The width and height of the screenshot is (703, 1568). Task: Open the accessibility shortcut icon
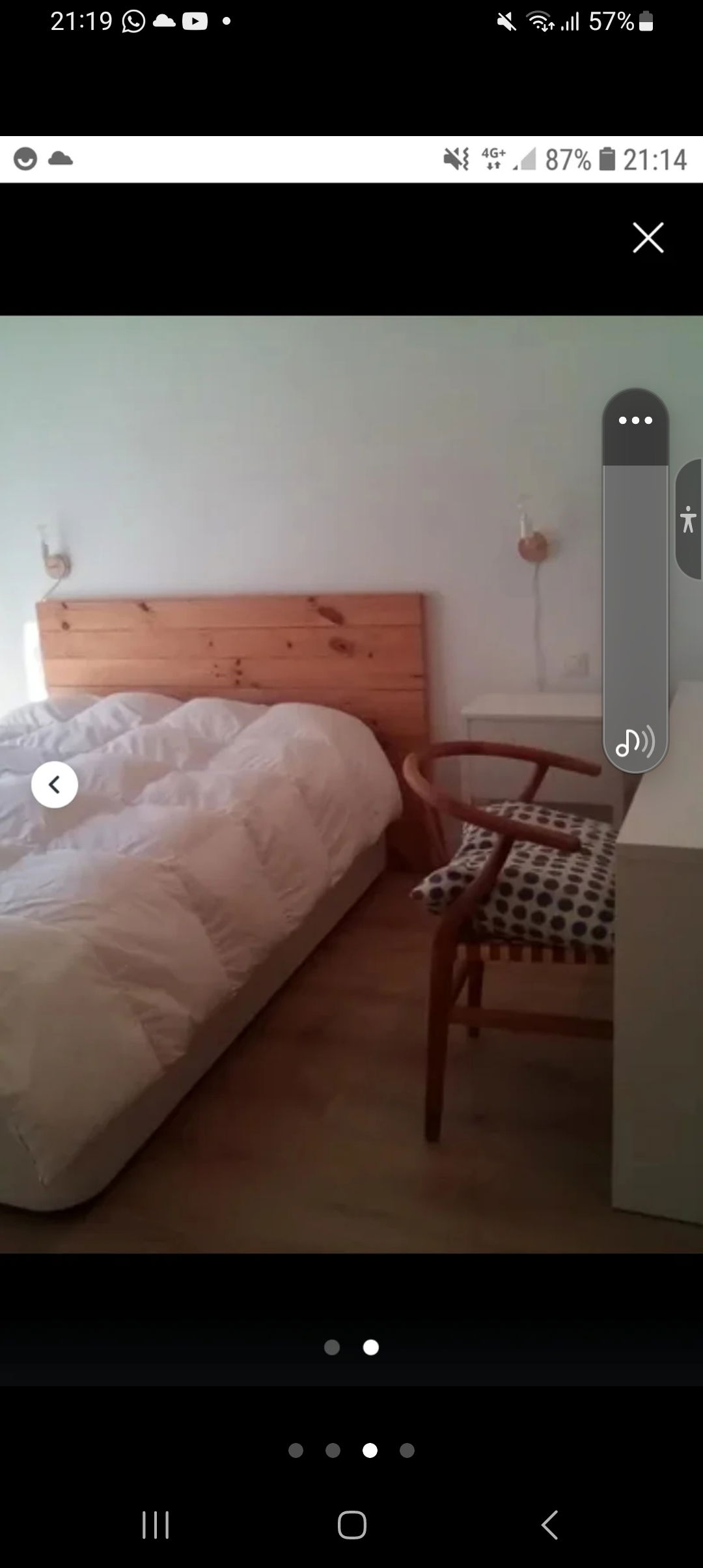688,521
